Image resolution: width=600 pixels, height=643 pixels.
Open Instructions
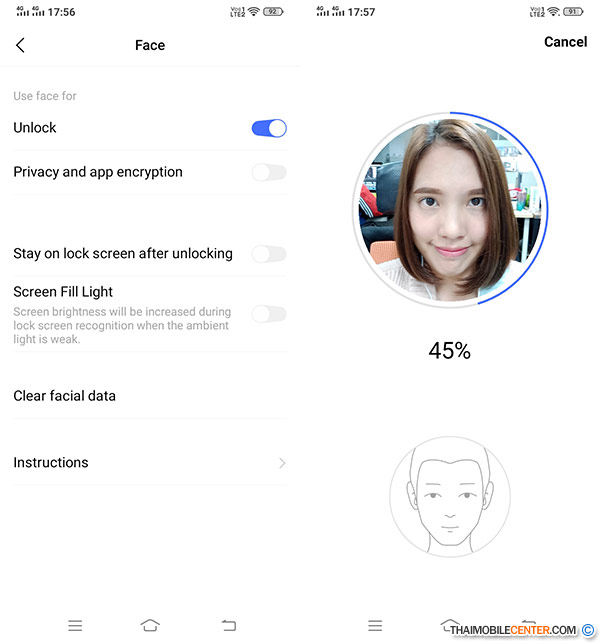click(150, 463)
